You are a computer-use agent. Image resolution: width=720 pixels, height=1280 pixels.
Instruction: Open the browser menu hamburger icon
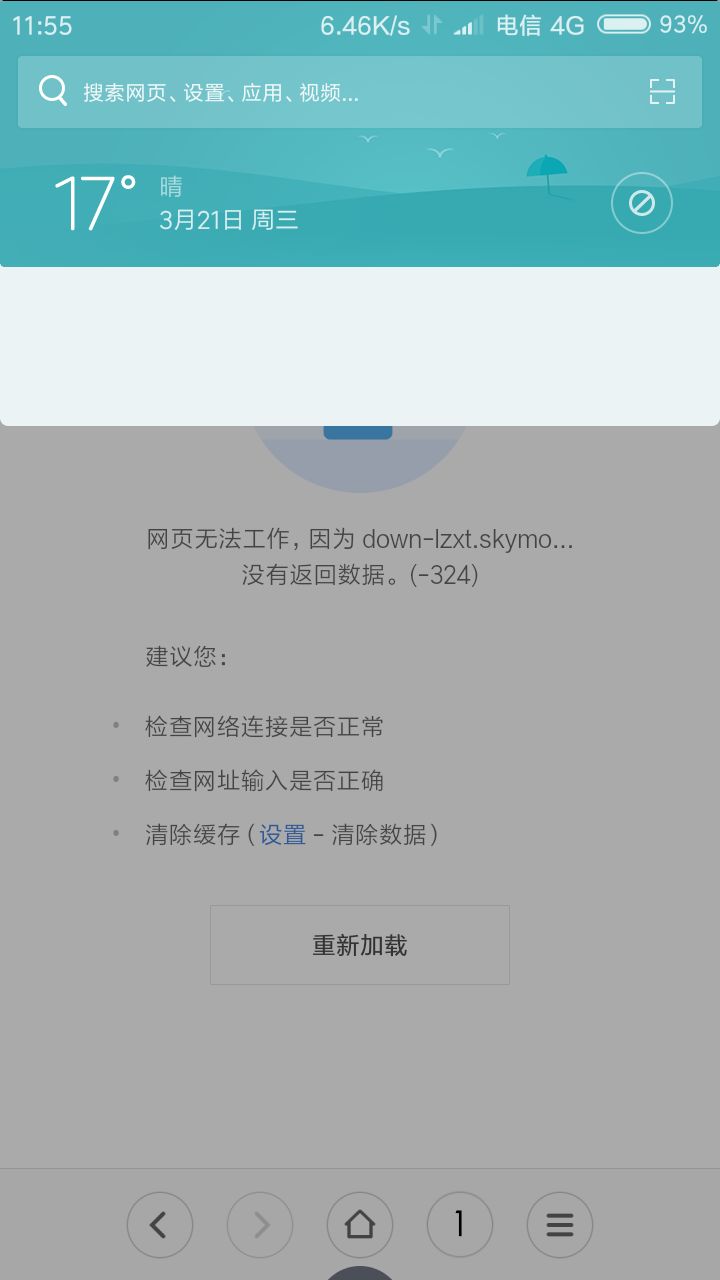pos(560,1224)
